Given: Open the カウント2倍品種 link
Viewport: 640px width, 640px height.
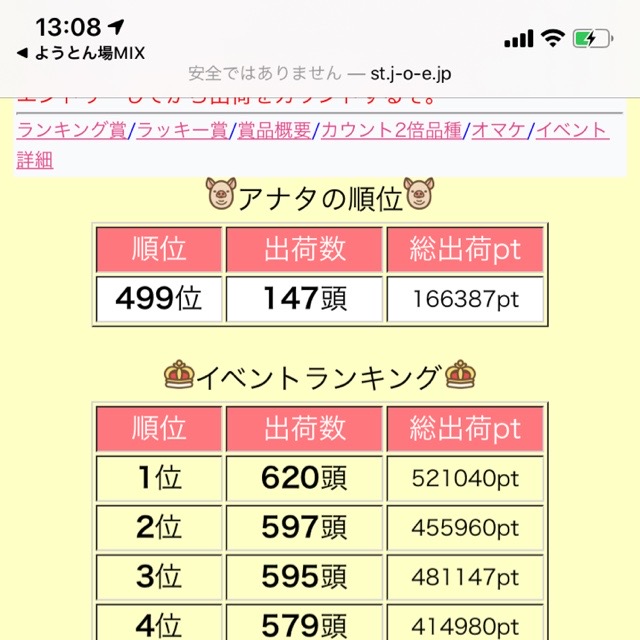Looking at the screenshot, I should [392, 131].
